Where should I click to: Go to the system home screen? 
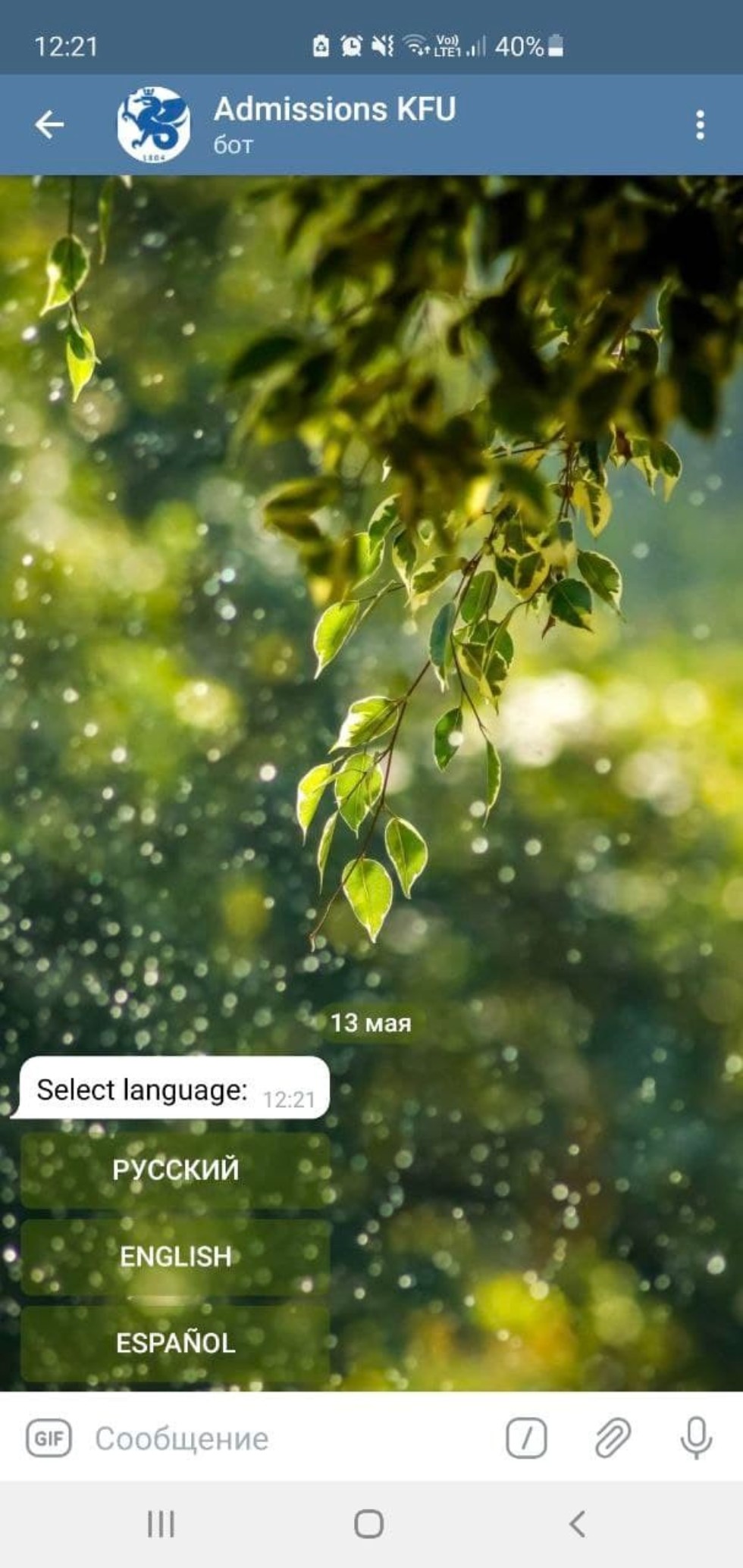point(369,1523)
